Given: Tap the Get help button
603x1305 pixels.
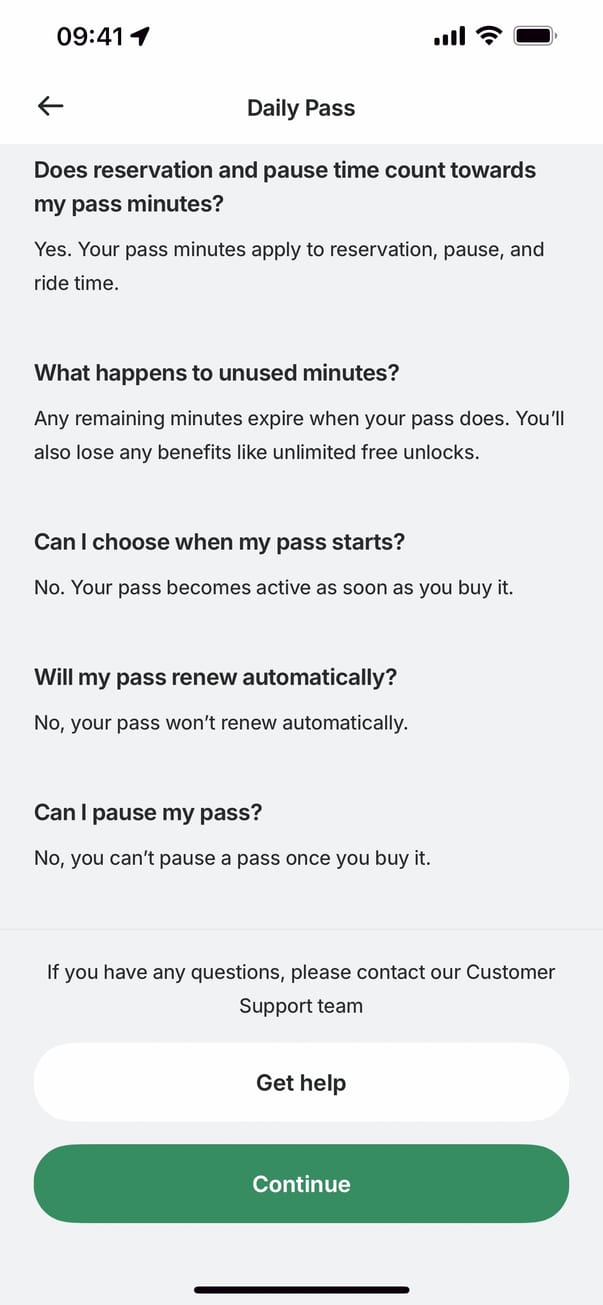Looking at the screenshot, I should (301, 1082).
